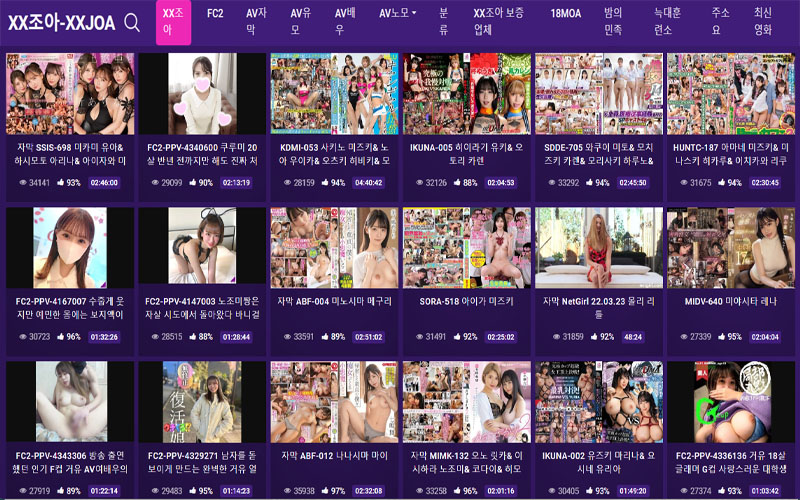Open the NetGirl 22.03.23 video card

coord(598,248)
